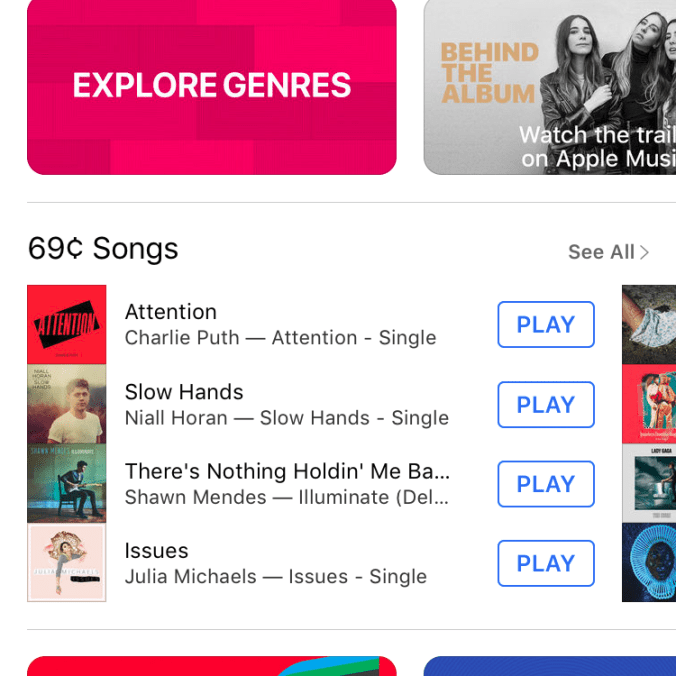The width and height of the screenshot is (676, 676).
Task: Play Attention by Charlie Puth
Action: click(546, 325)
